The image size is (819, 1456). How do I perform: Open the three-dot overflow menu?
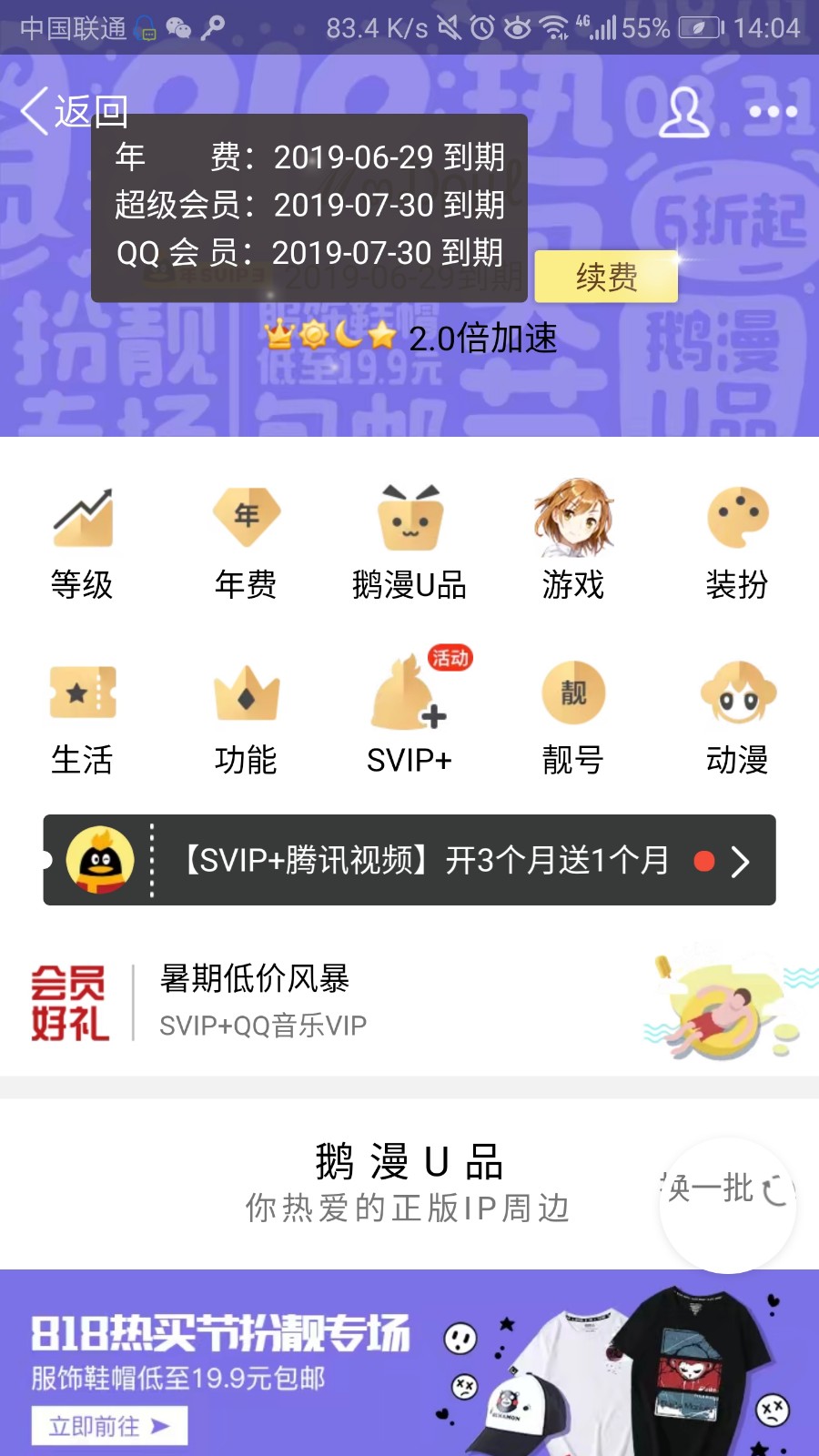point(773,112)
